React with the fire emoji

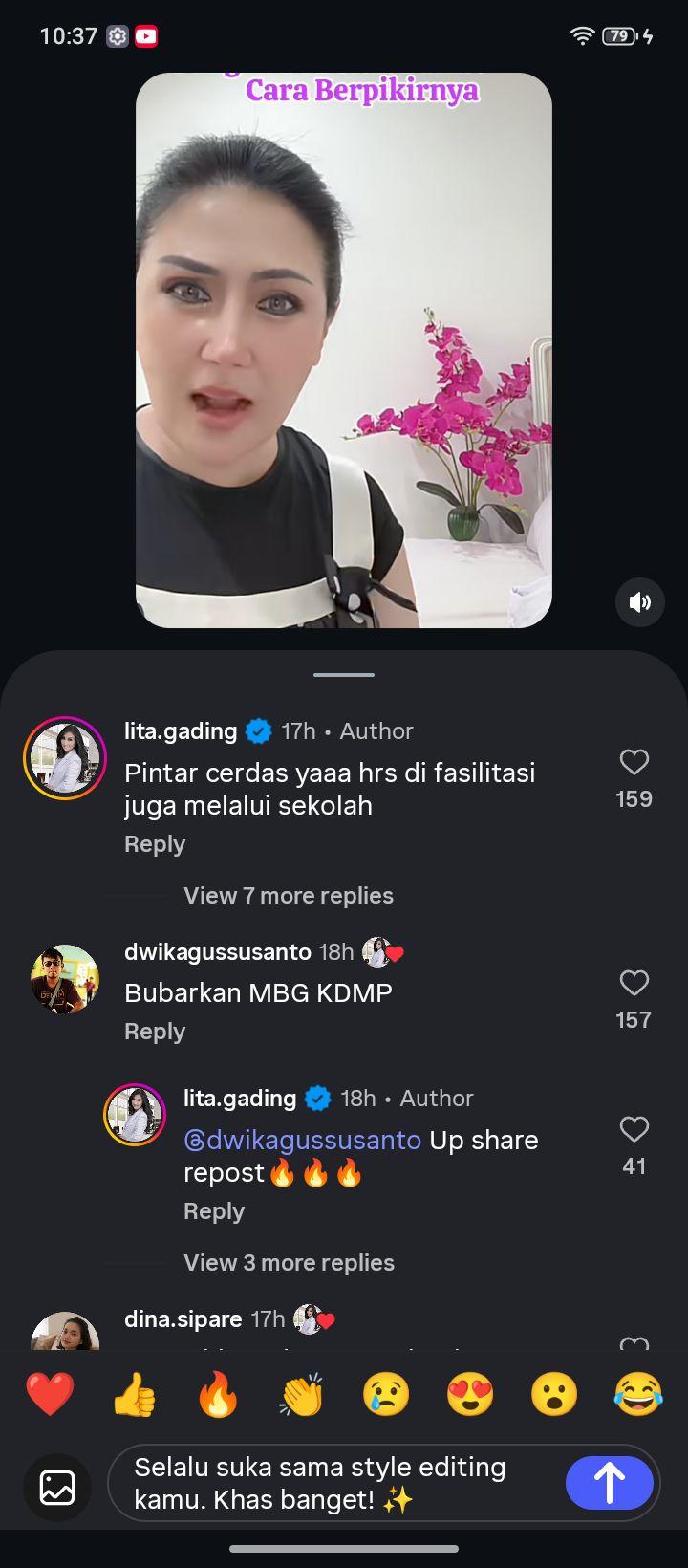(218, 1394)
